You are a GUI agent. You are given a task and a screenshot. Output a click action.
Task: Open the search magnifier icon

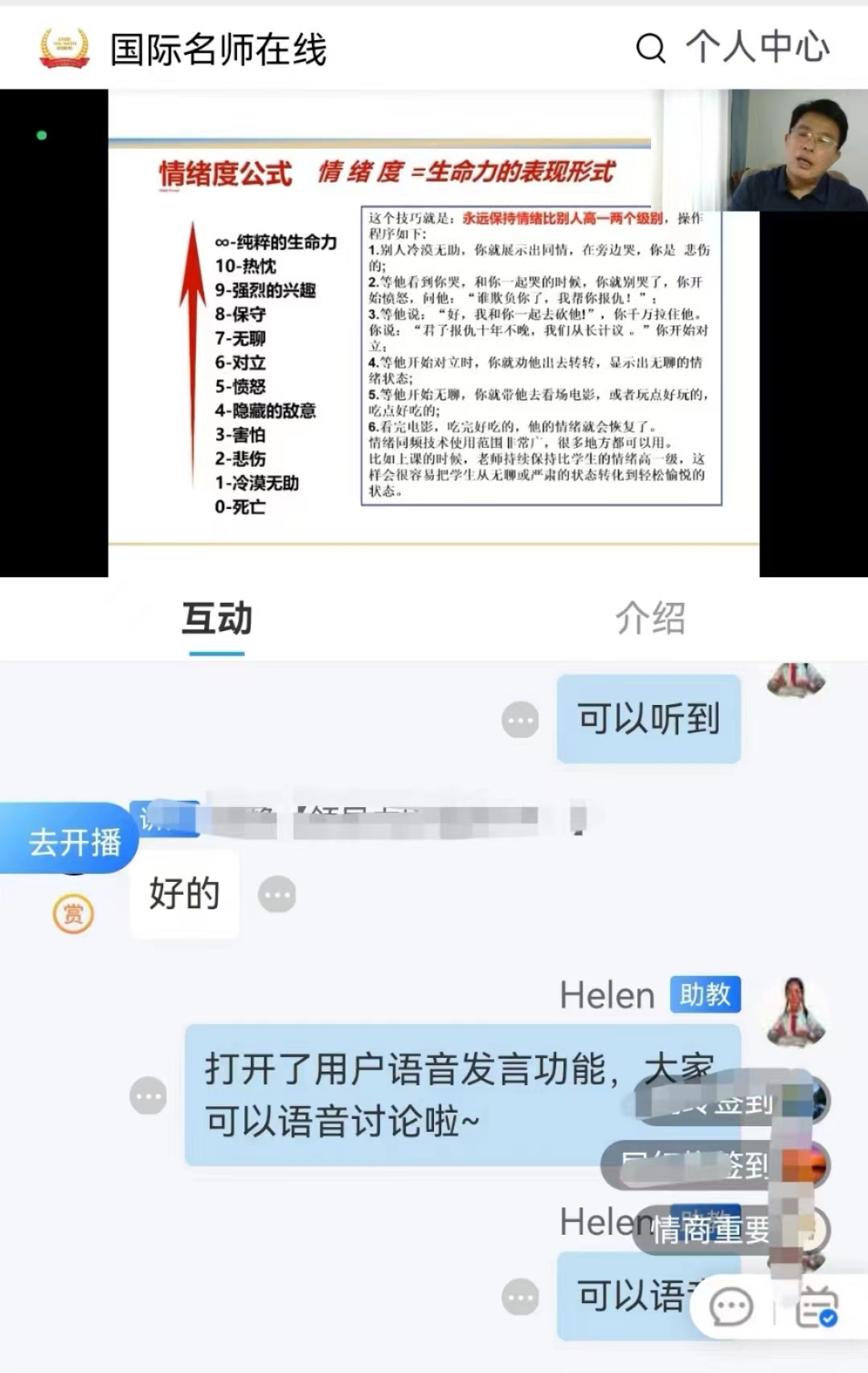click(650, 48)
